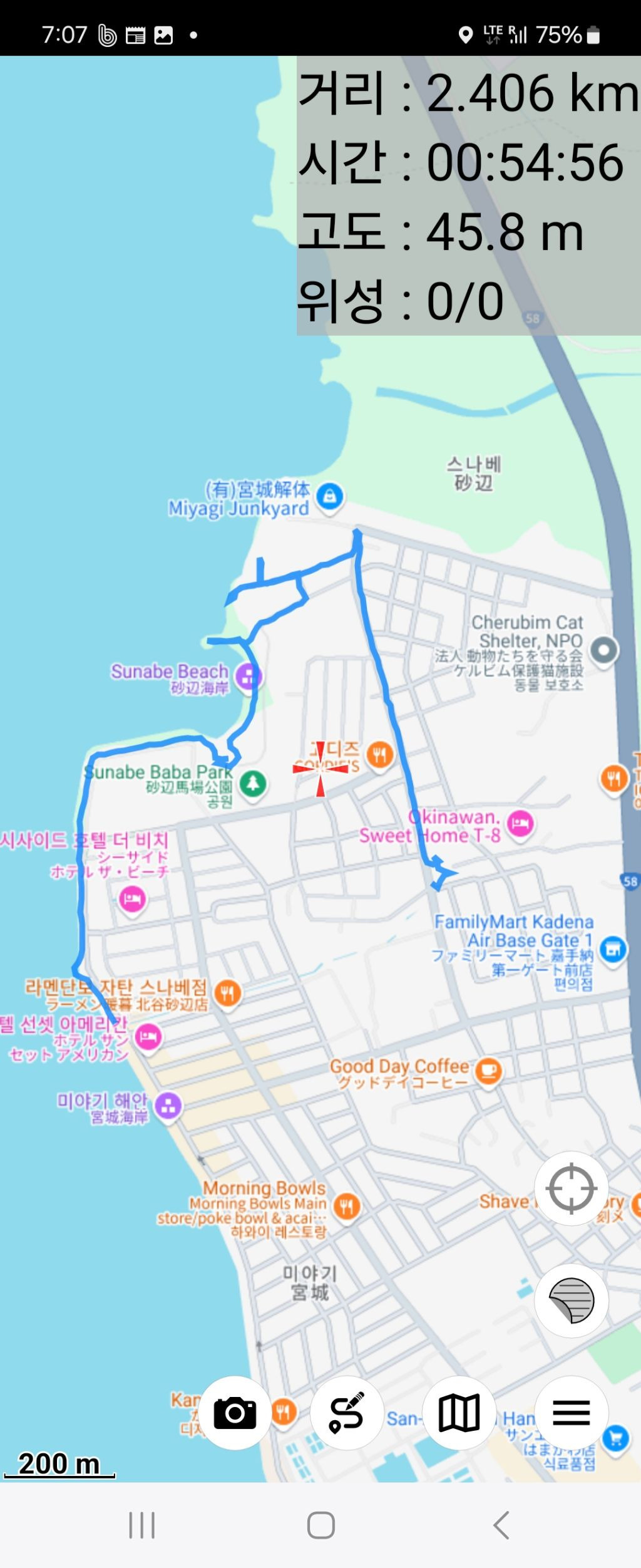Screen dimensions: 641x1568
Task: Open the Miyagi Junkyard marker
Action: (329, 497)
